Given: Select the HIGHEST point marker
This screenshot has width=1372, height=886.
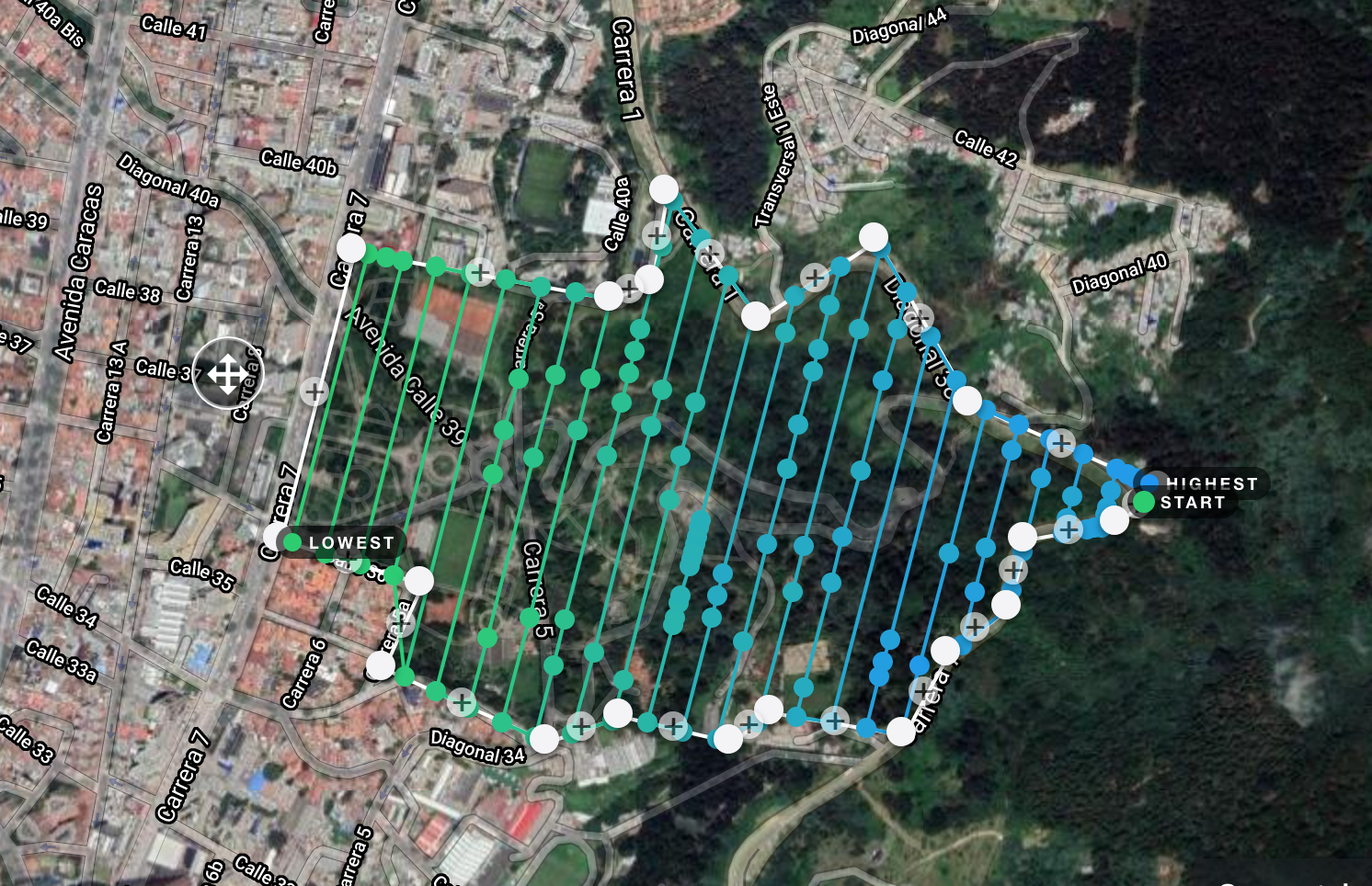Looking at the screenshot, I should pos(1149,482).
